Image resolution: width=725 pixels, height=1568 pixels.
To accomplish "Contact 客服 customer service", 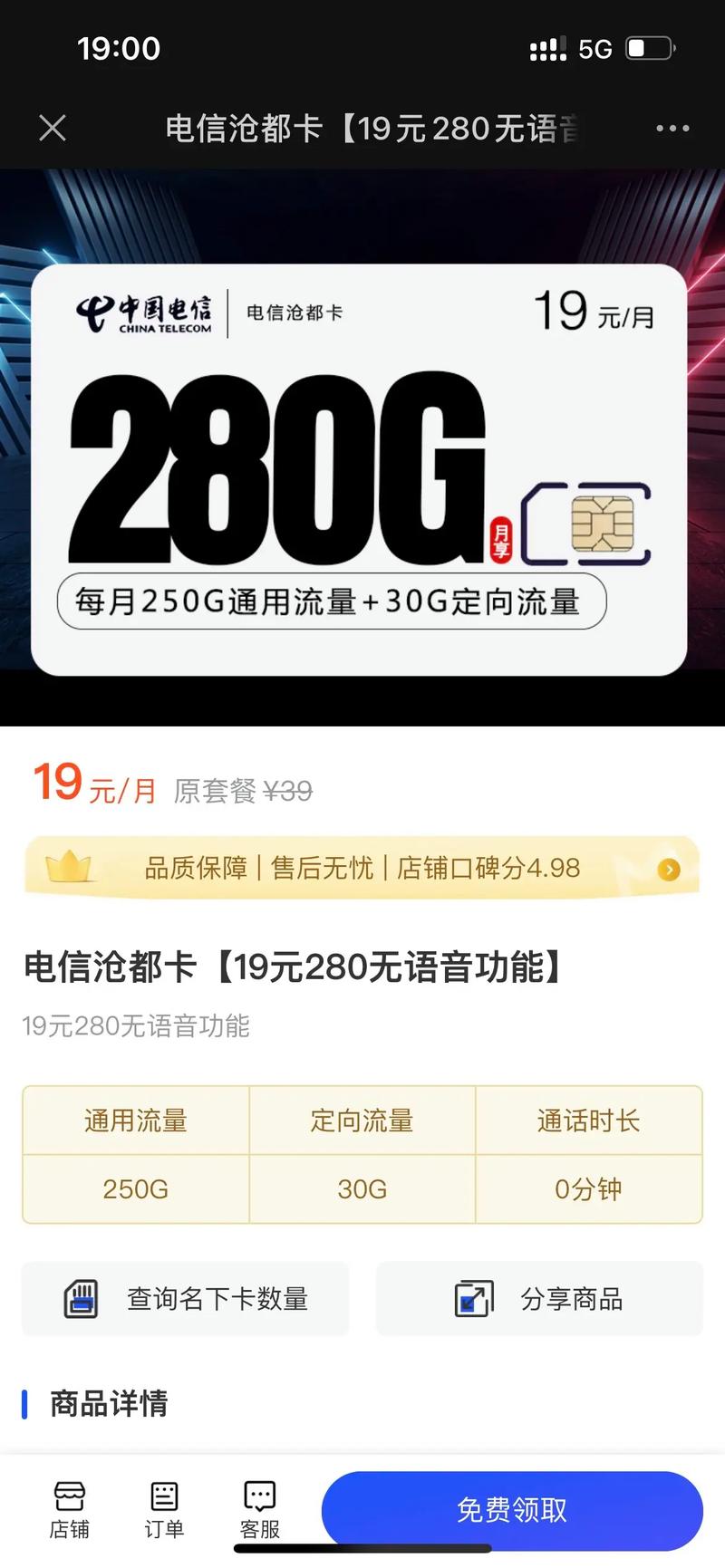I will pyautogui.click(x=260, y=1510).
